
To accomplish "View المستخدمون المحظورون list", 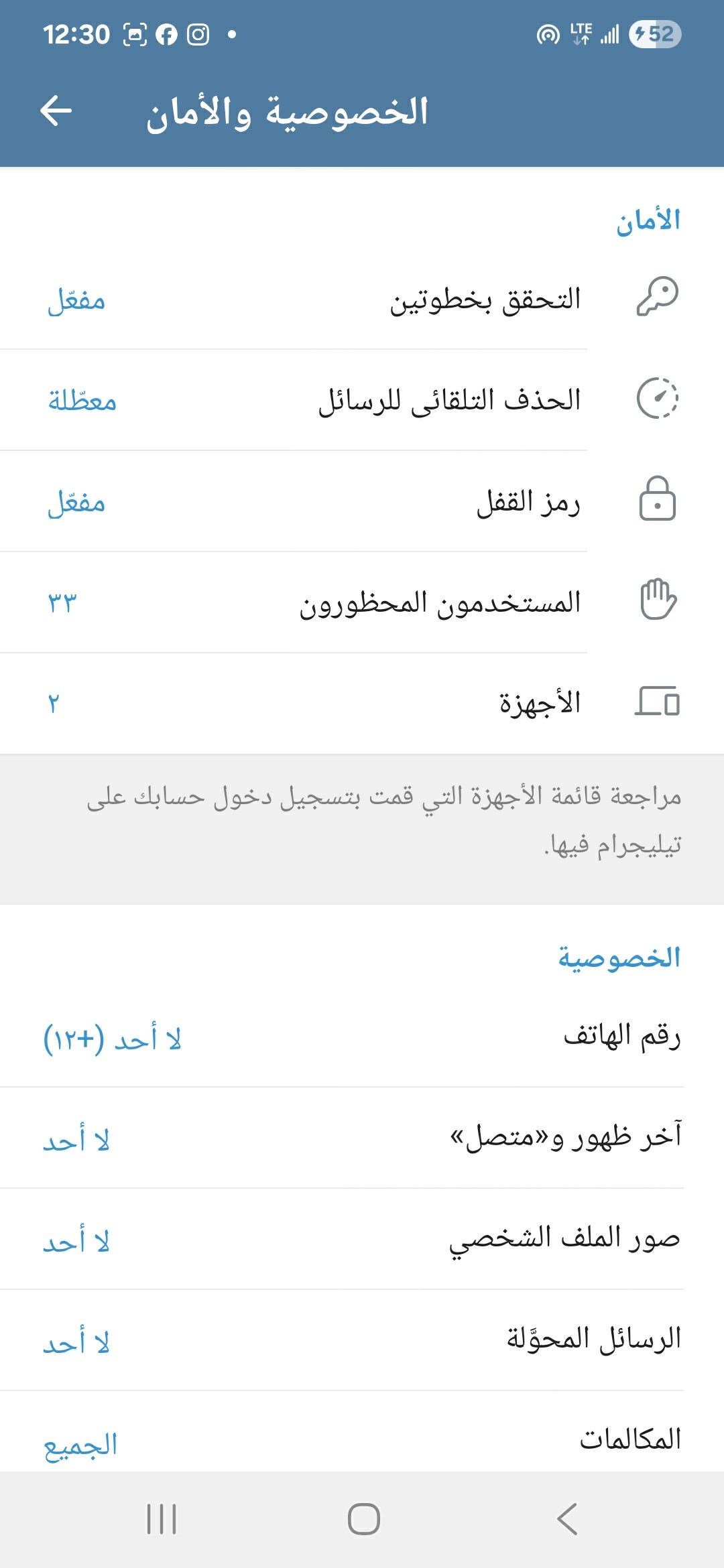I will [x=362, y=602].
